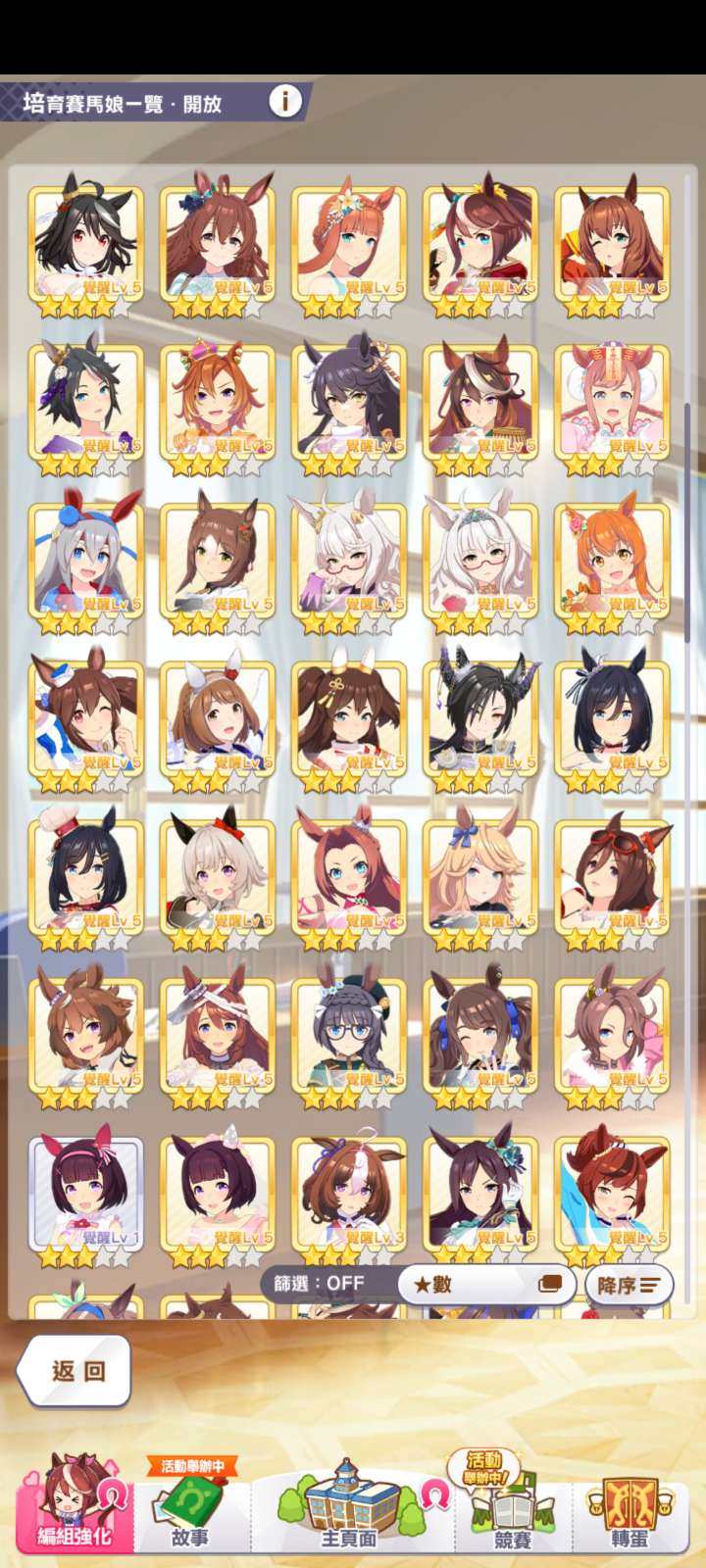Select the character with red goggles on head
The image size is (706, 1568).
coord(612,878)
